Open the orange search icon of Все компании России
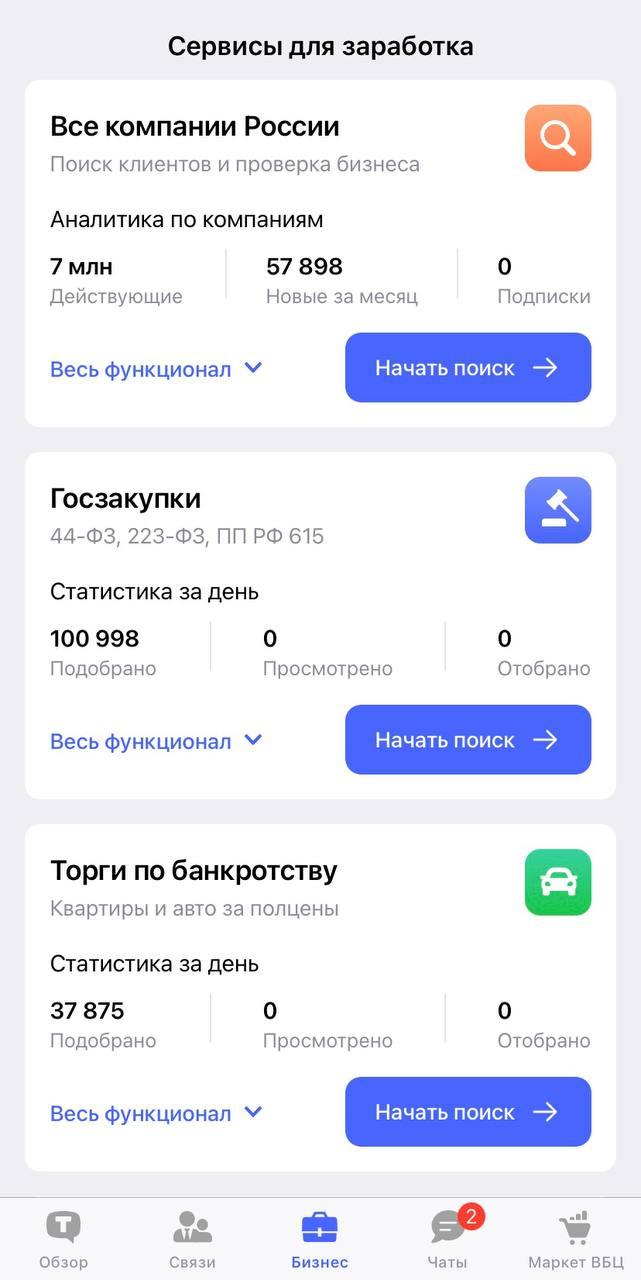 pyautogui.click(x=558, y=138)
